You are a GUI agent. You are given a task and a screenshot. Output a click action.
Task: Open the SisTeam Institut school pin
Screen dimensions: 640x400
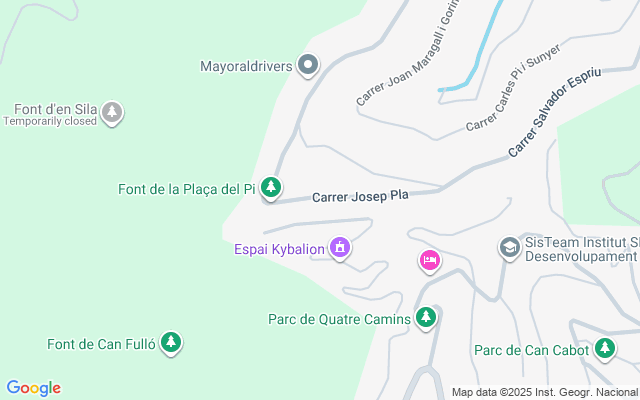[x=510, y=248]
